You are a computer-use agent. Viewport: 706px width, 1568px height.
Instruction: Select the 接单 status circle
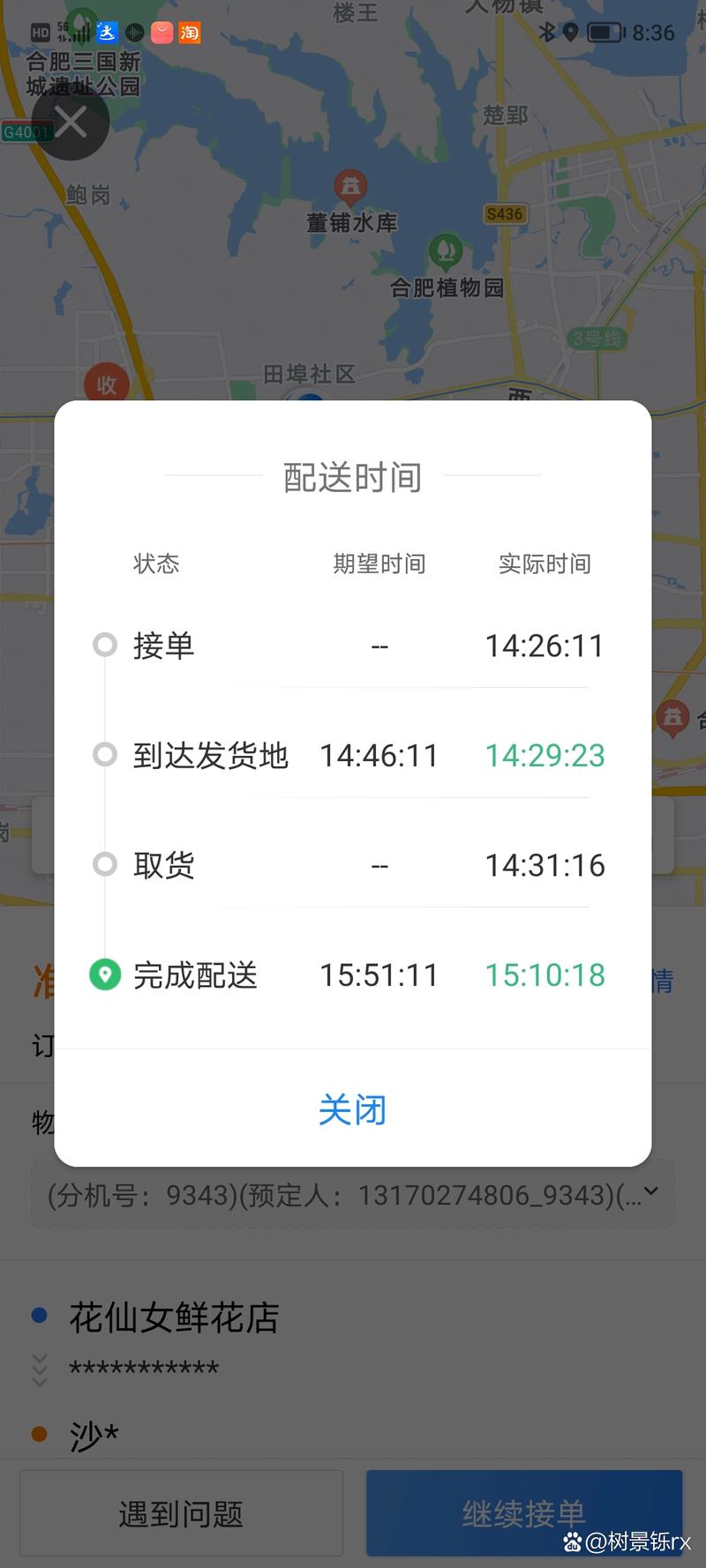105,645
